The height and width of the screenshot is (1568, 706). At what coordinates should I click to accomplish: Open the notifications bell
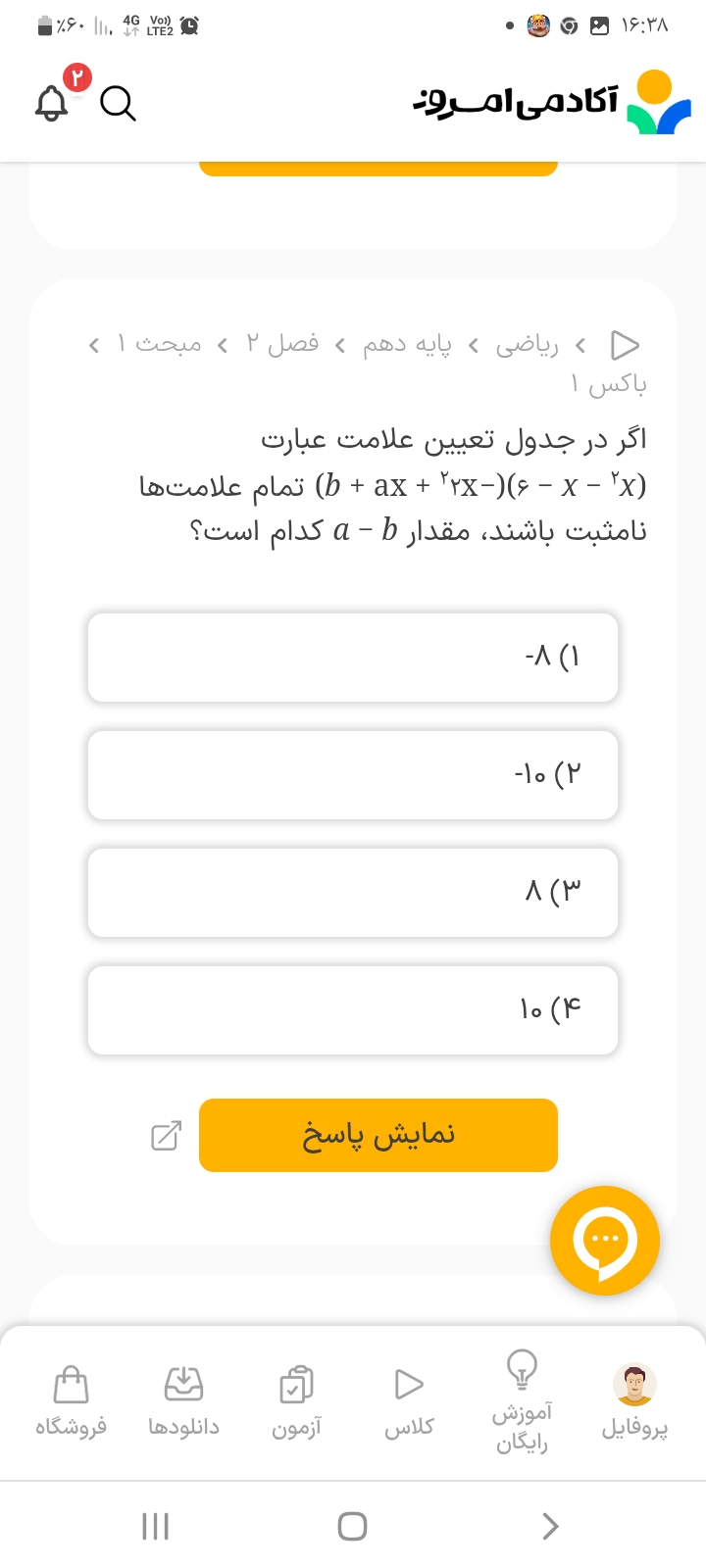click(52, 103)
